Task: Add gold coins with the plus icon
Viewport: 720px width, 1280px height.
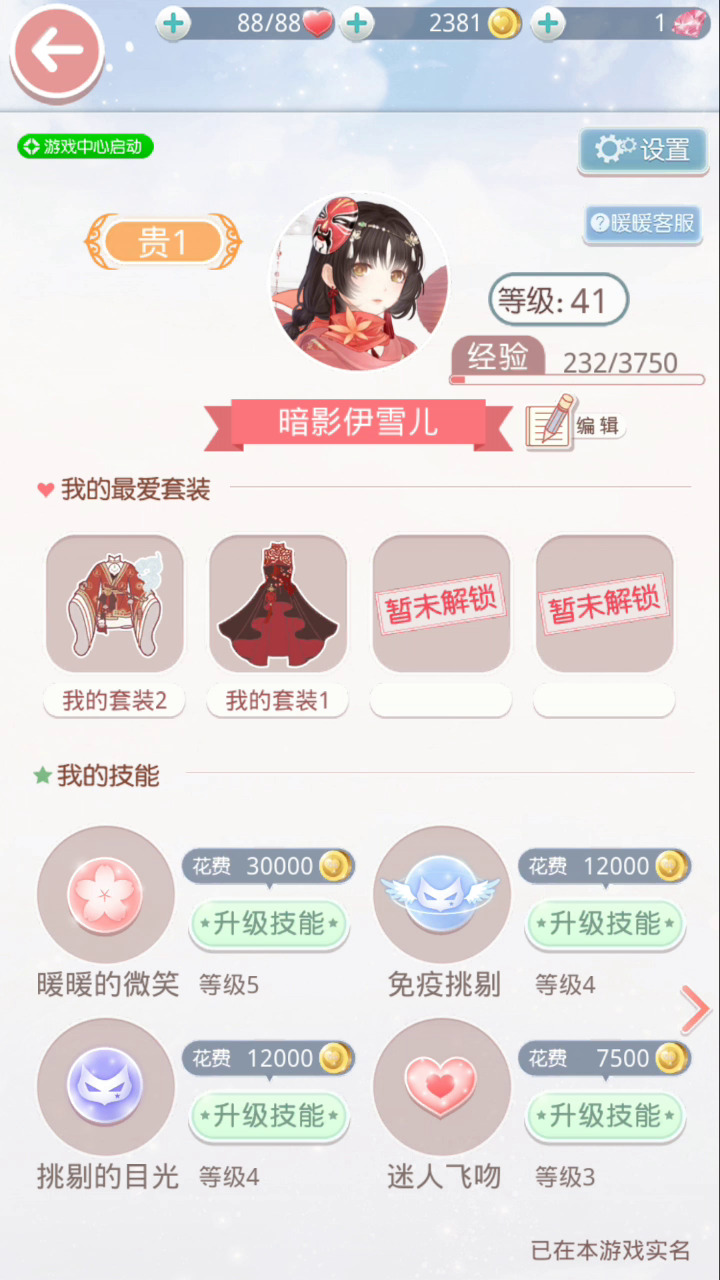Action: point(357,24)
